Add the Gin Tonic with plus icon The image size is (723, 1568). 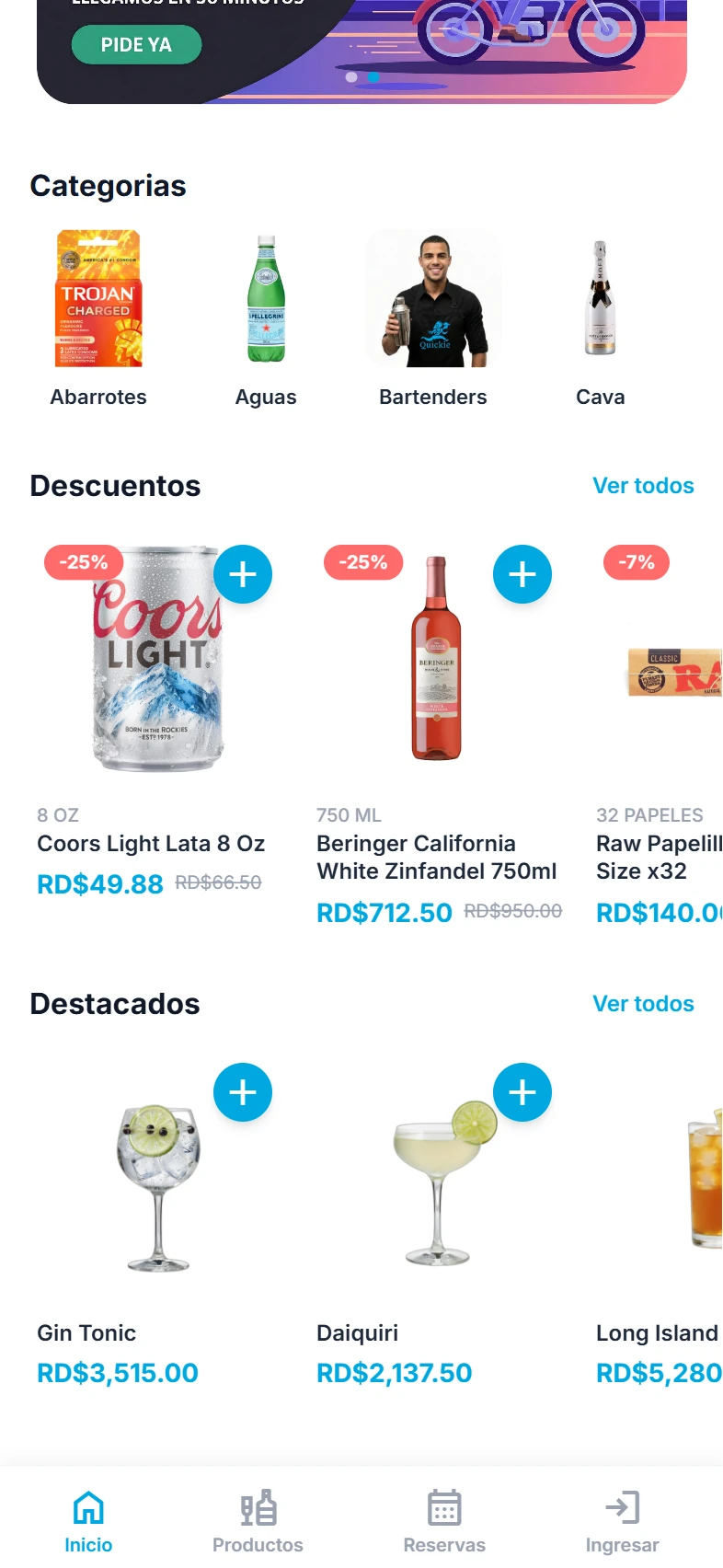243,1092
